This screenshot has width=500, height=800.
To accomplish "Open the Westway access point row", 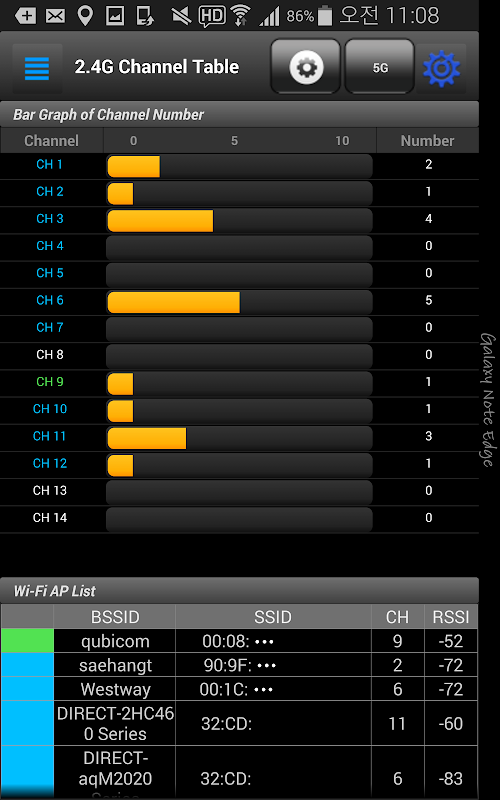I will coord(239,689).
